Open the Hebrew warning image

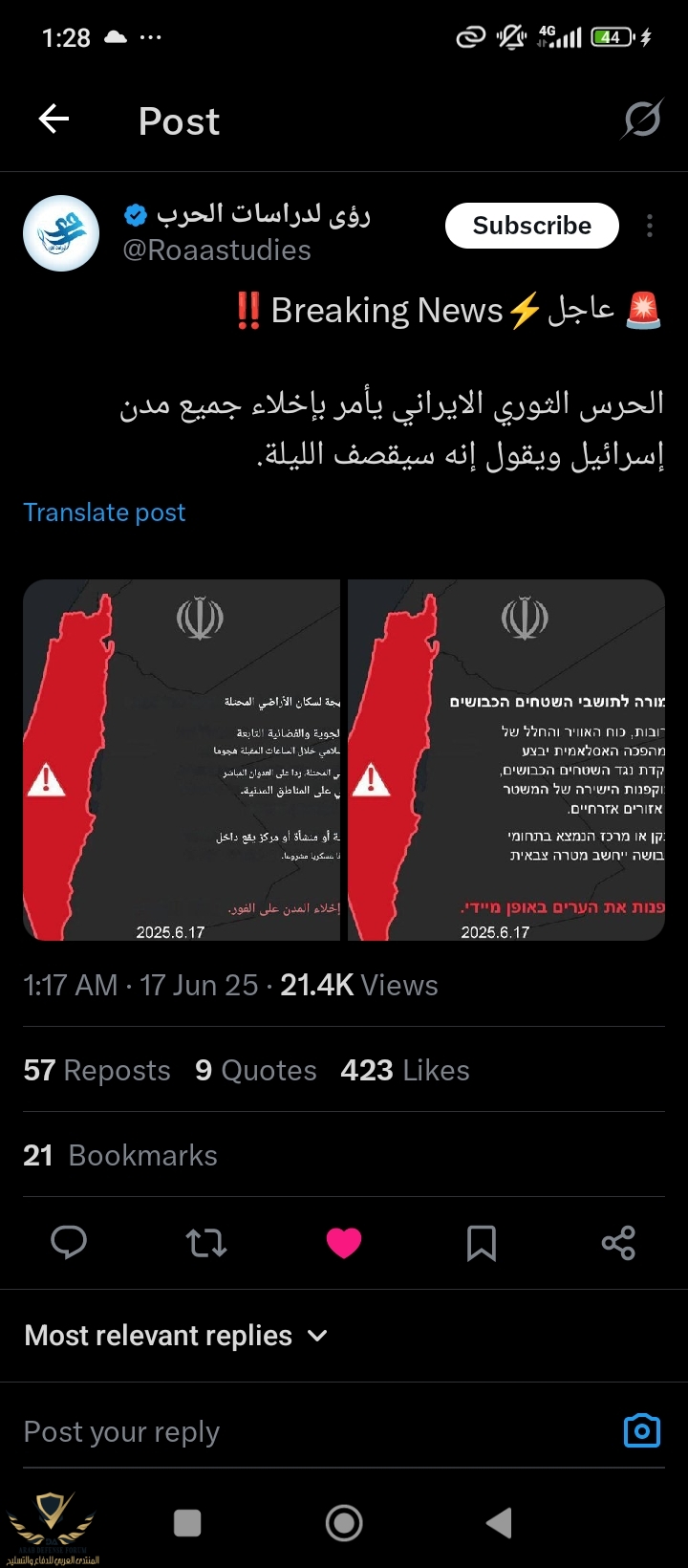point(506,760)
